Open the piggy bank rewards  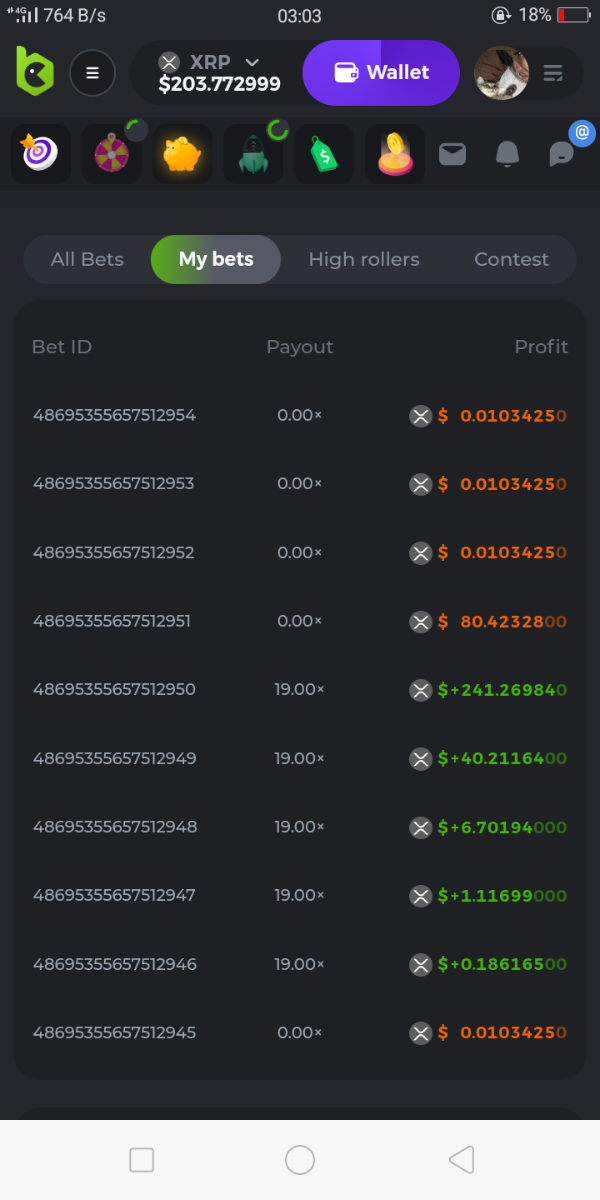(x=182, y=154)
